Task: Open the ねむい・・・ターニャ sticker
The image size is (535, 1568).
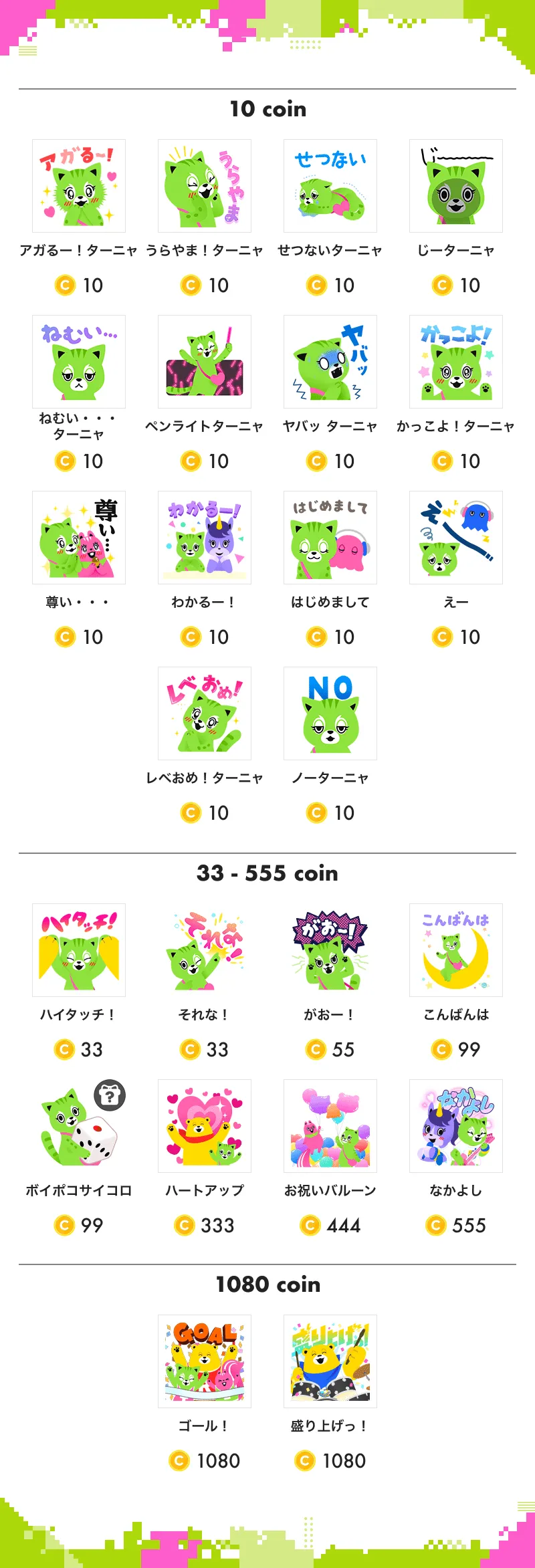Action: click(79, 362)
